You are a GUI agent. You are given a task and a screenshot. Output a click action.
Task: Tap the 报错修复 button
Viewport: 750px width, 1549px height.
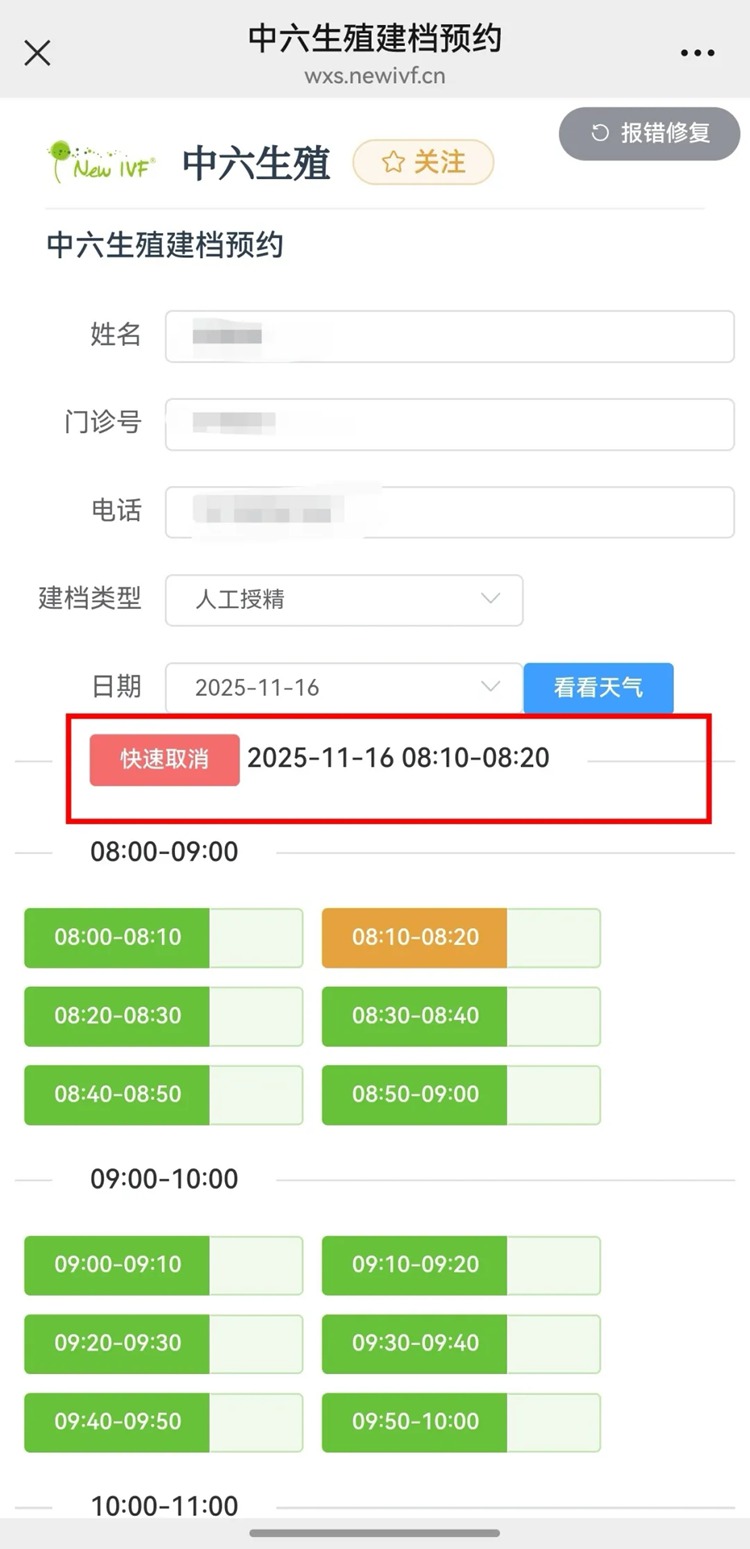[651, 133]
